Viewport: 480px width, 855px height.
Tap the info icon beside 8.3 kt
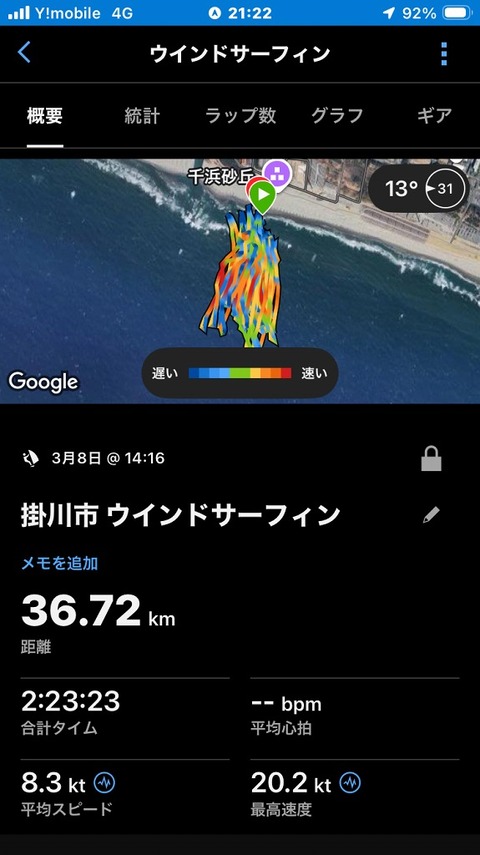click(104, 783)
